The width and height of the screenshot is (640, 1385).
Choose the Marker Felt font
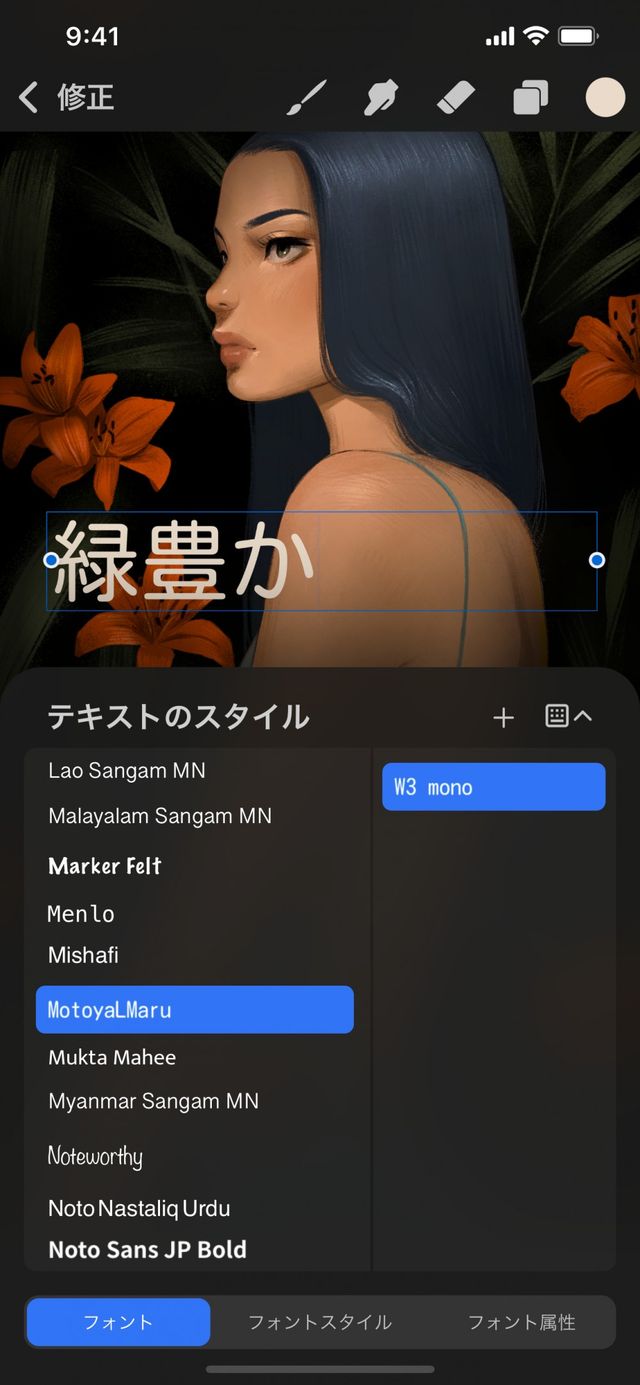pyautogui.click(x=105, y=866)
